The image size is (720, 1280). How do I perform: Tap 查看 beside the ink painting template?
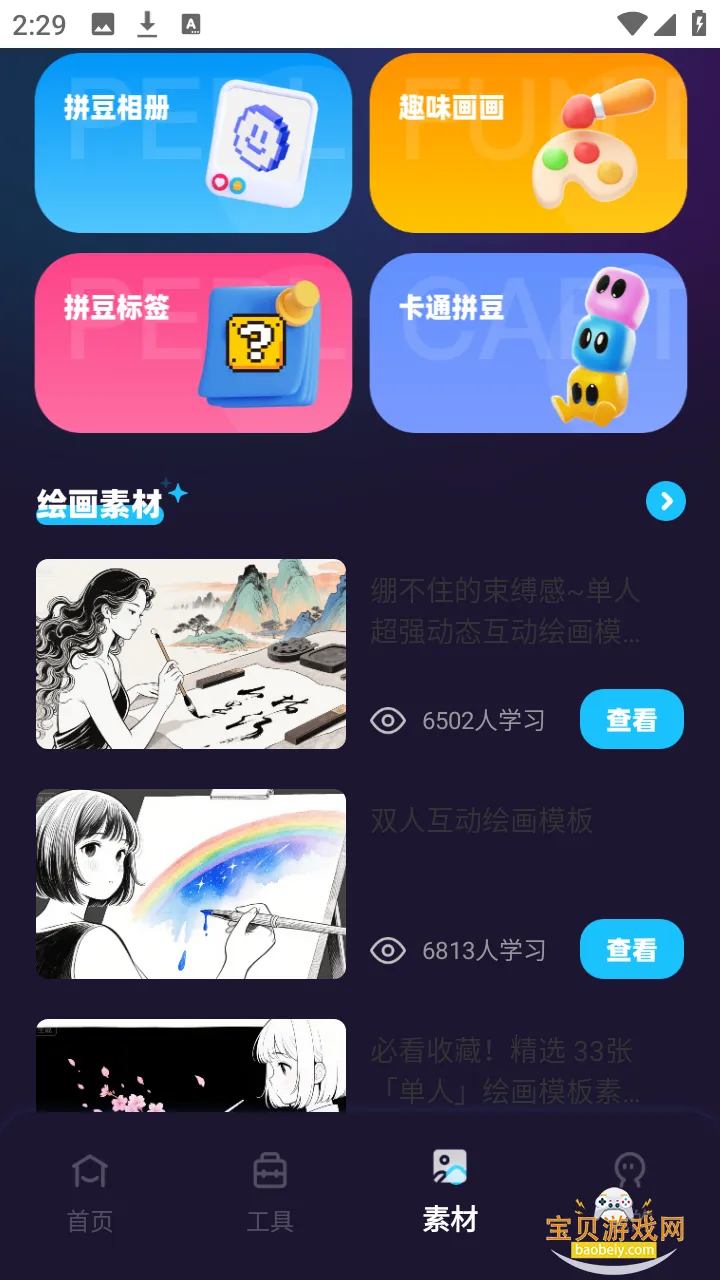coord(631,719)
